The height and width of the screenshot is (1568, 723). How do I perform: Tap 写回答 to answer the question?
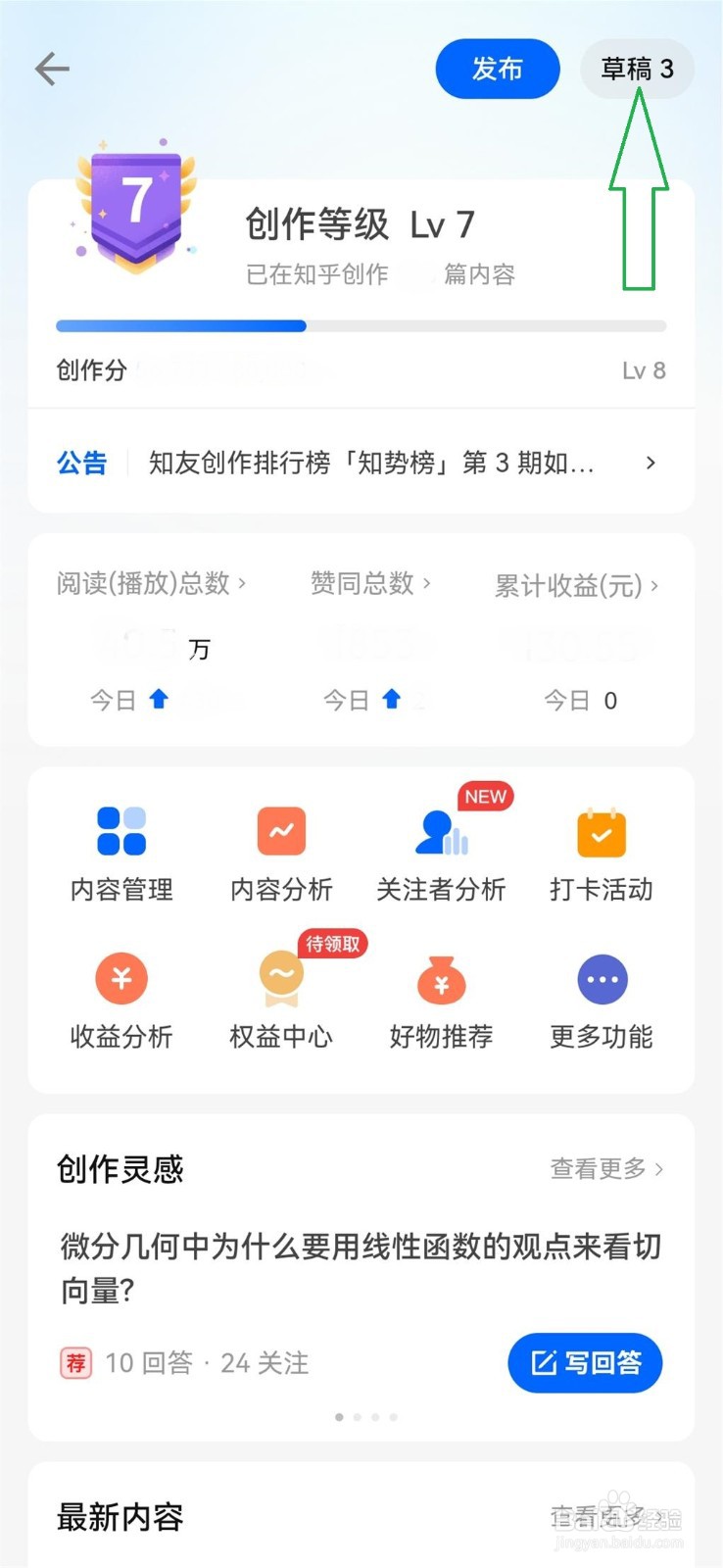(x=584, y=1363)
